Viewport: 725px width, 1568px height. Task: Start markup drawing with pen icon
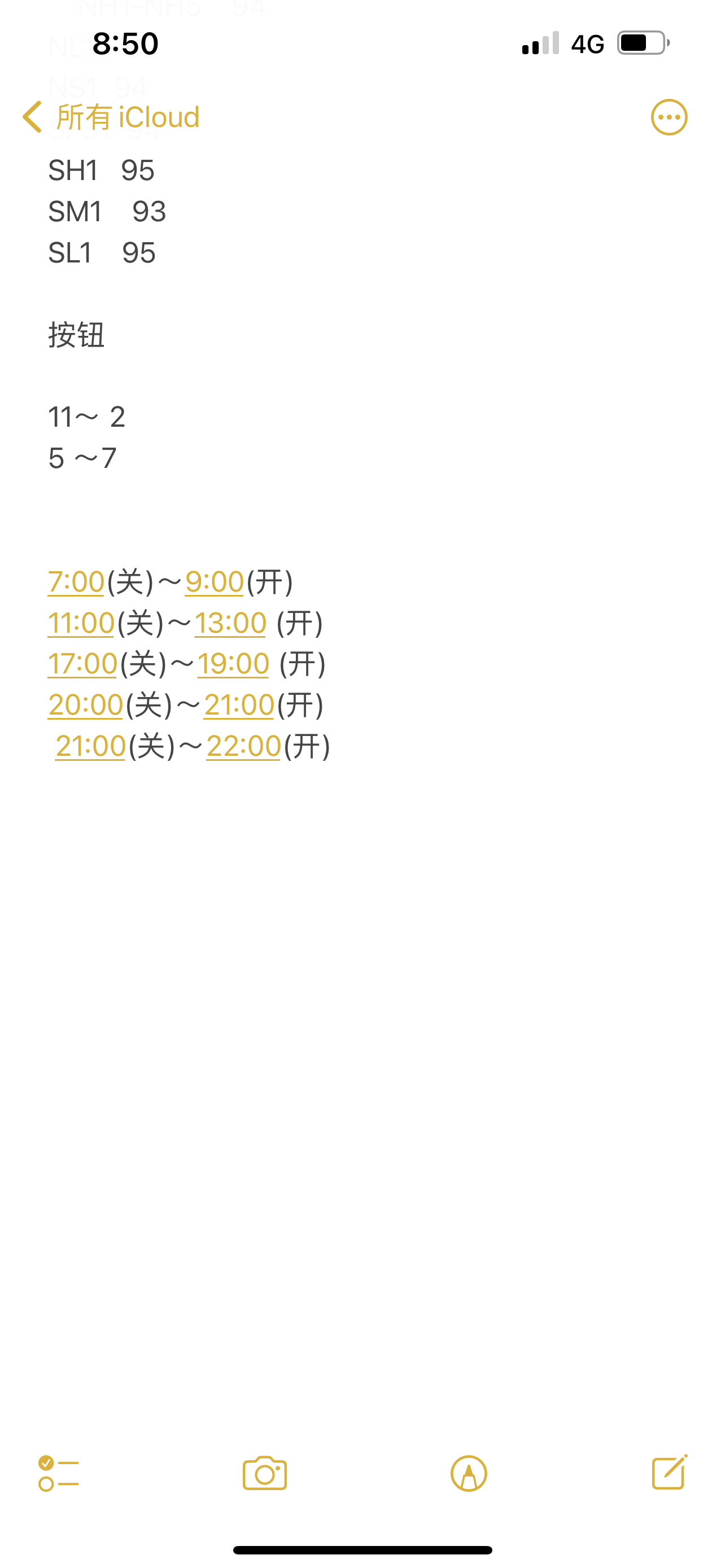click(x=468, y=1473)
